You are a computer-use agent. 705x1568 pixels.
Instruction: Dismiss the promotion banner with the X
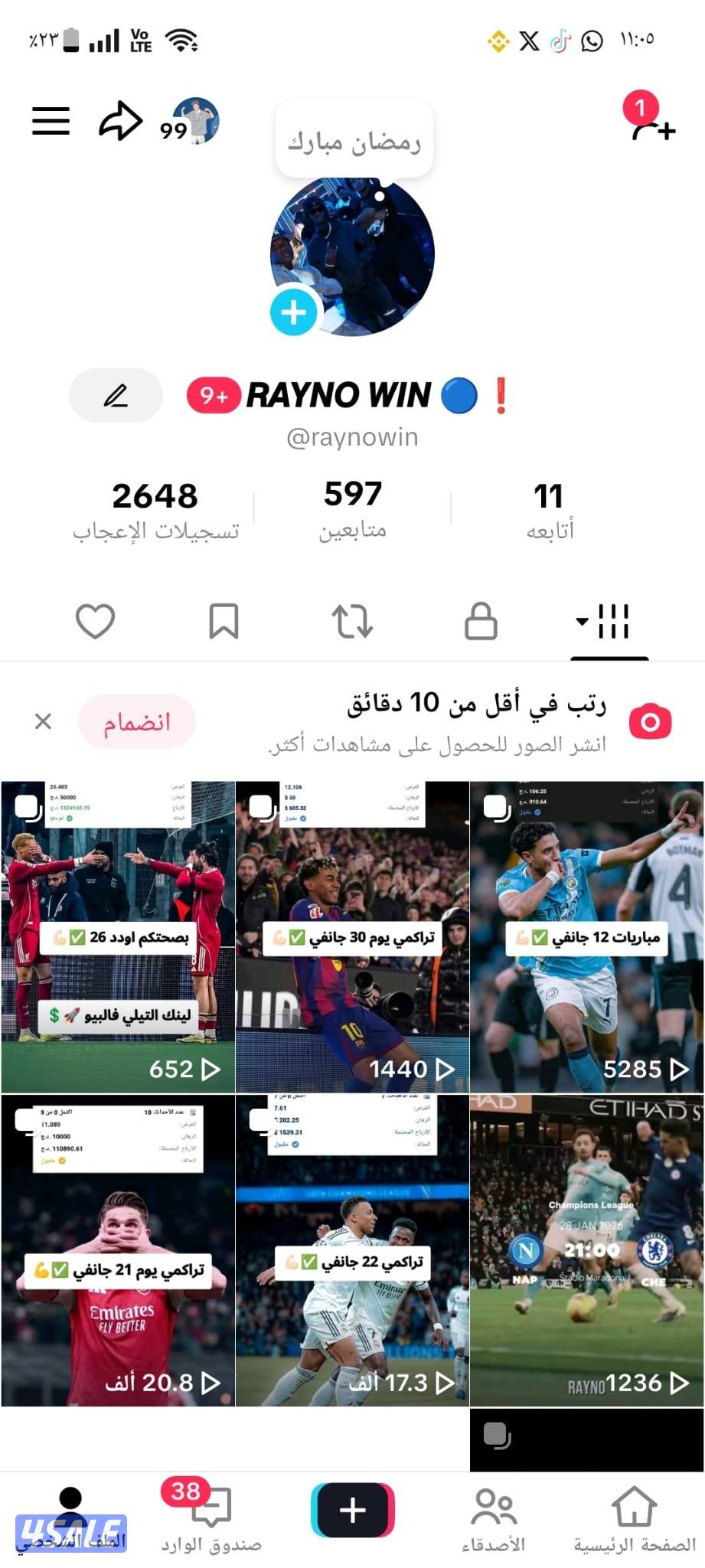(x=43, y=720)
